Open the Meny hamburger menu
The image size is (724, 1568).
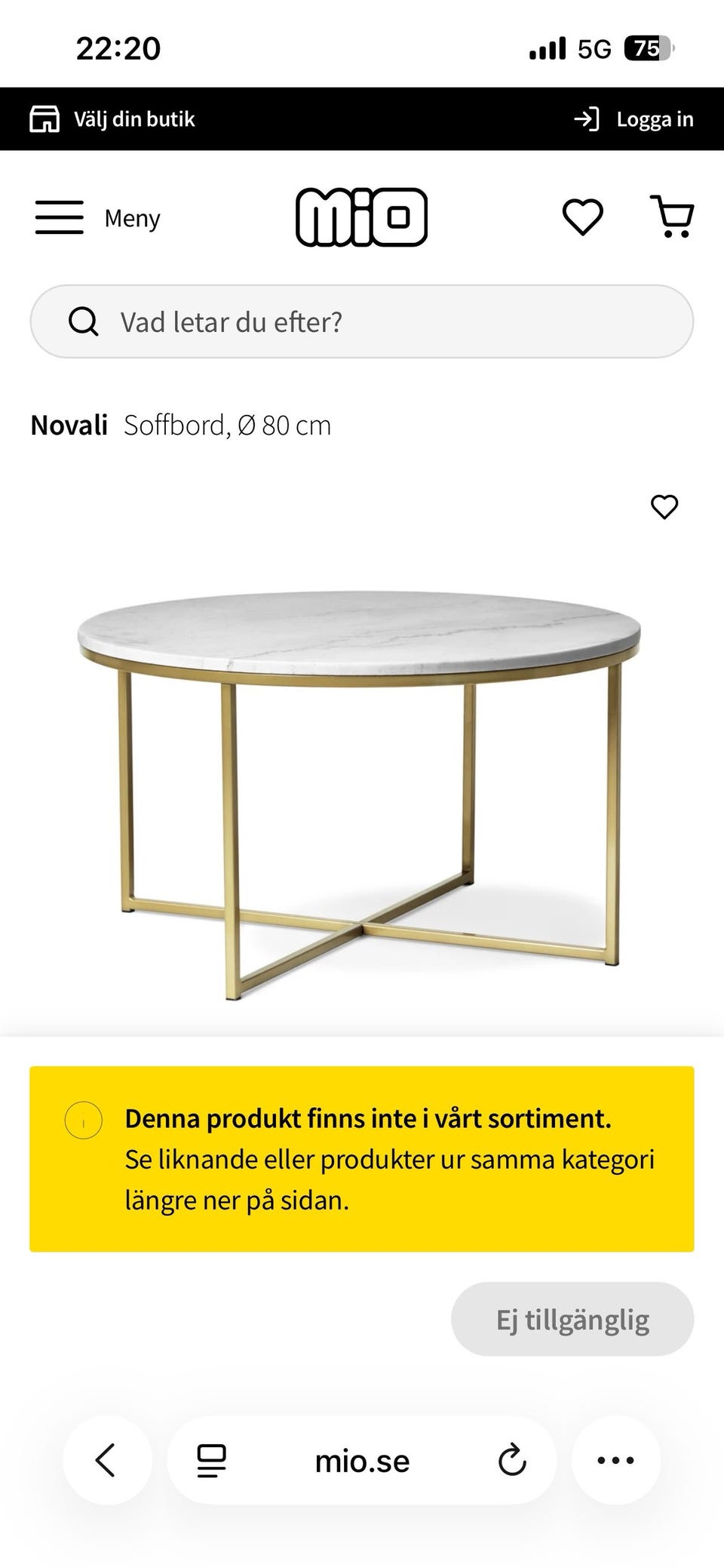point(60,217)
